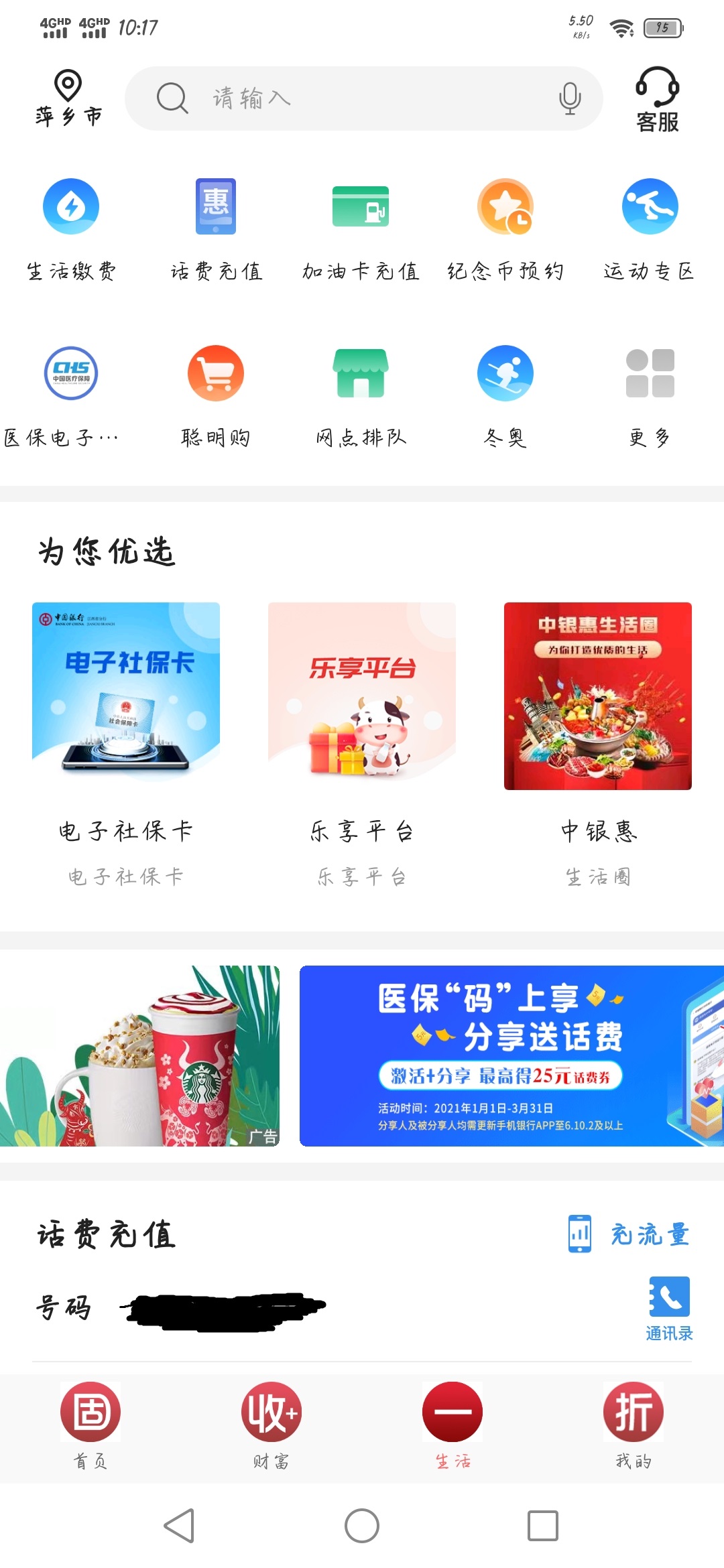This screenshot has width=724, height=1568.
Task: Start voice search with the microphone icon
Action: point(569,99)
